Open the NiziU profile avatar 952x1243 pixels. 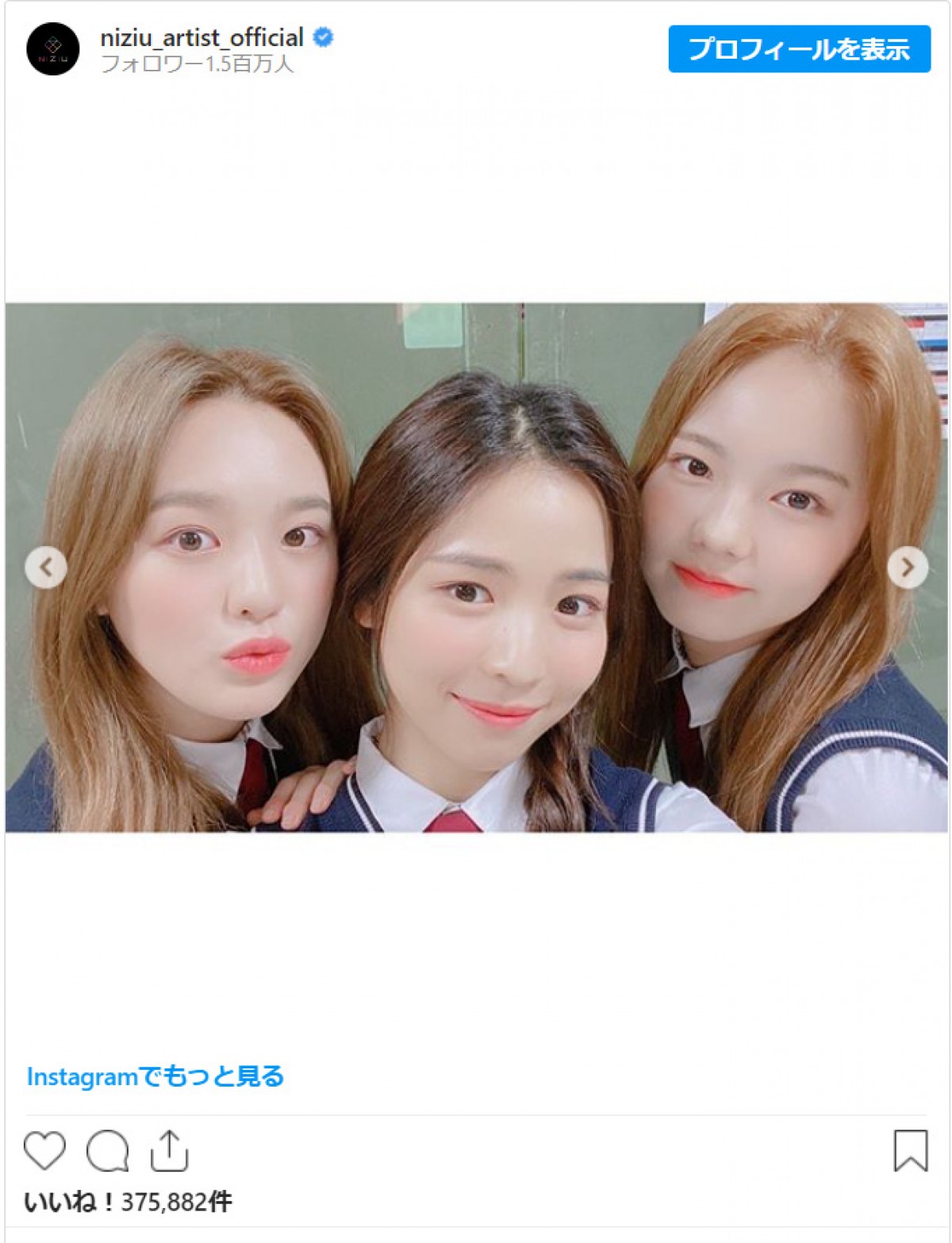coord(53,49)
